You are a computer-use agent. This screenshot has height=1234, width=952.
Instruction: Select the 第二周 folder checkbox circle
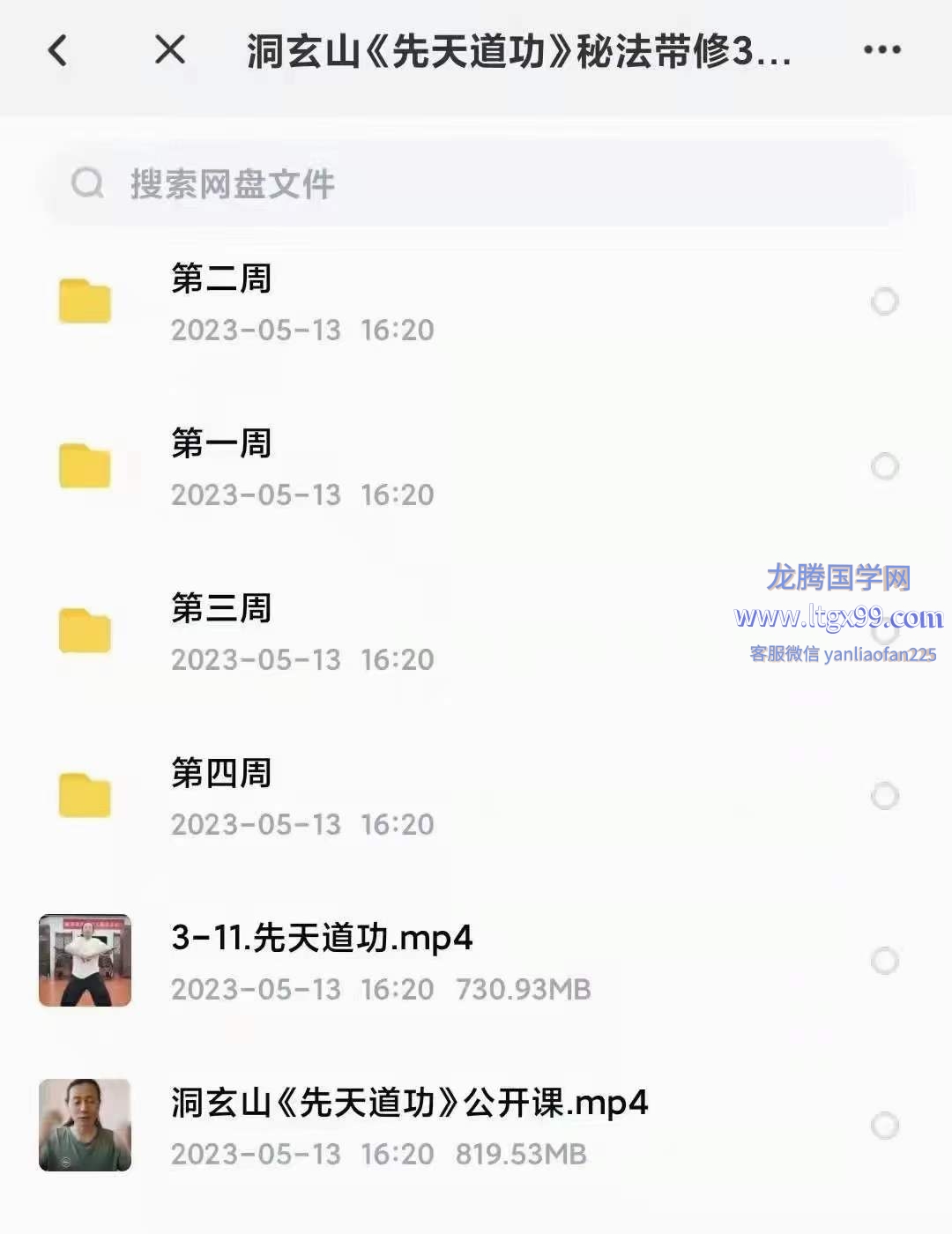point(884,302)
